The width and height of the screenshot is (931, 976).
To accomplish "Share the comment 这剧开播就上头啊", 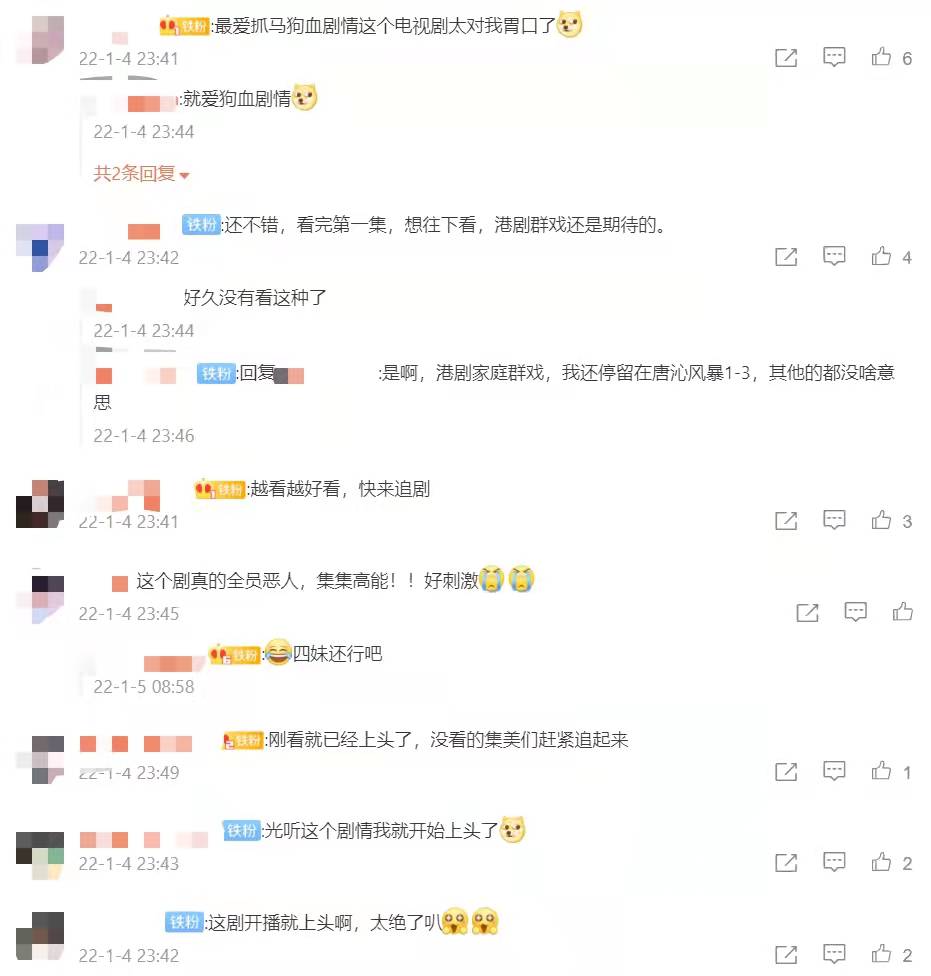I will tap(786, 955).
